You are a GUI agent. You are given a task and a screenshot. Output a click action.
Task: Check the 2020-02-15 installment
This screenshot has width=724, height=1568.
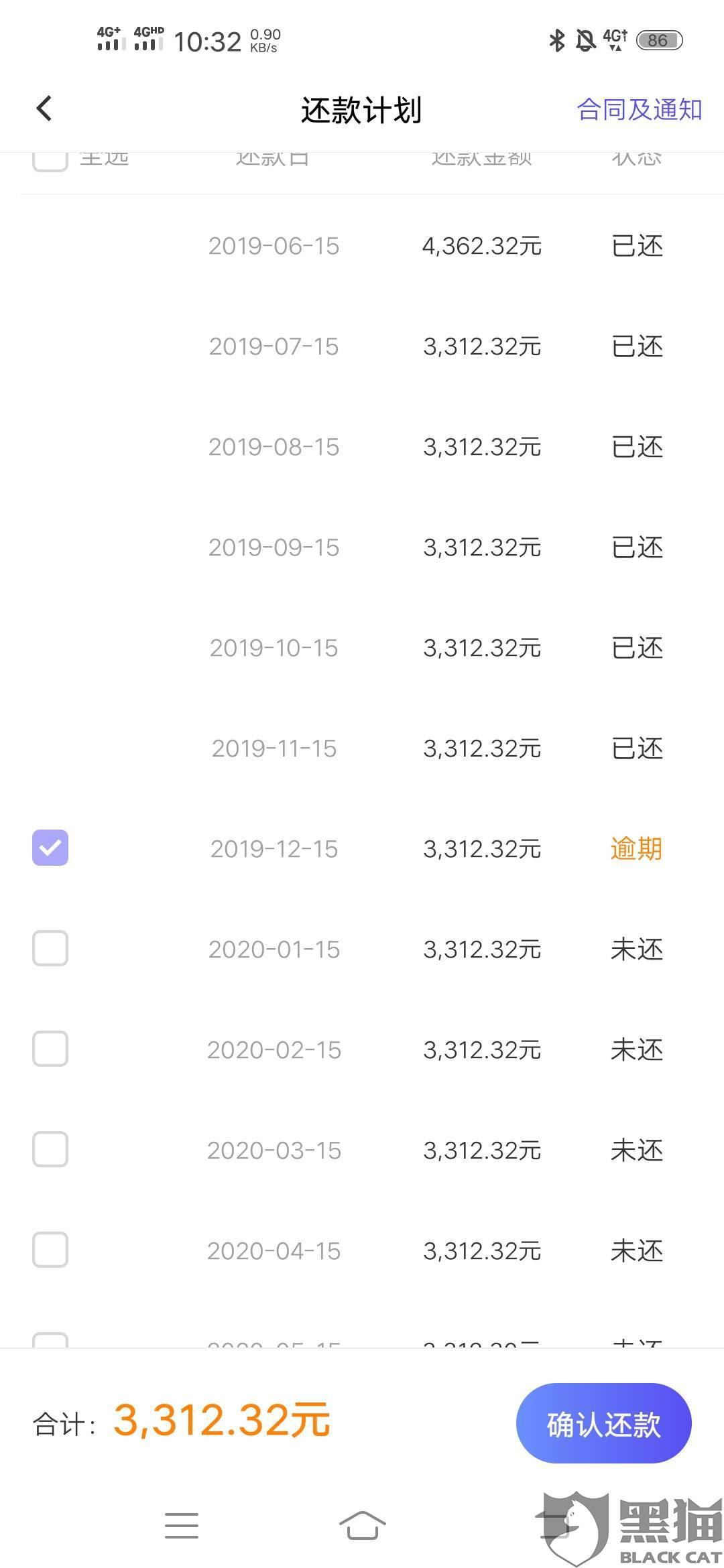[50, 1049]
